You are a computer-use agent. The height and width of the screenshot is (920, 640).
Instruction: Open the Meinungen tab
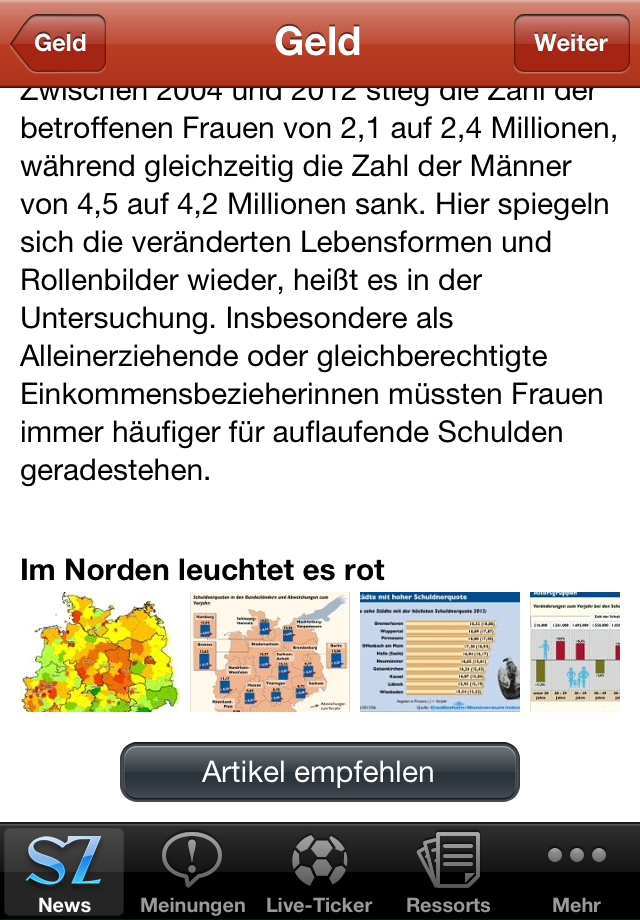click(x=192, y=872)
